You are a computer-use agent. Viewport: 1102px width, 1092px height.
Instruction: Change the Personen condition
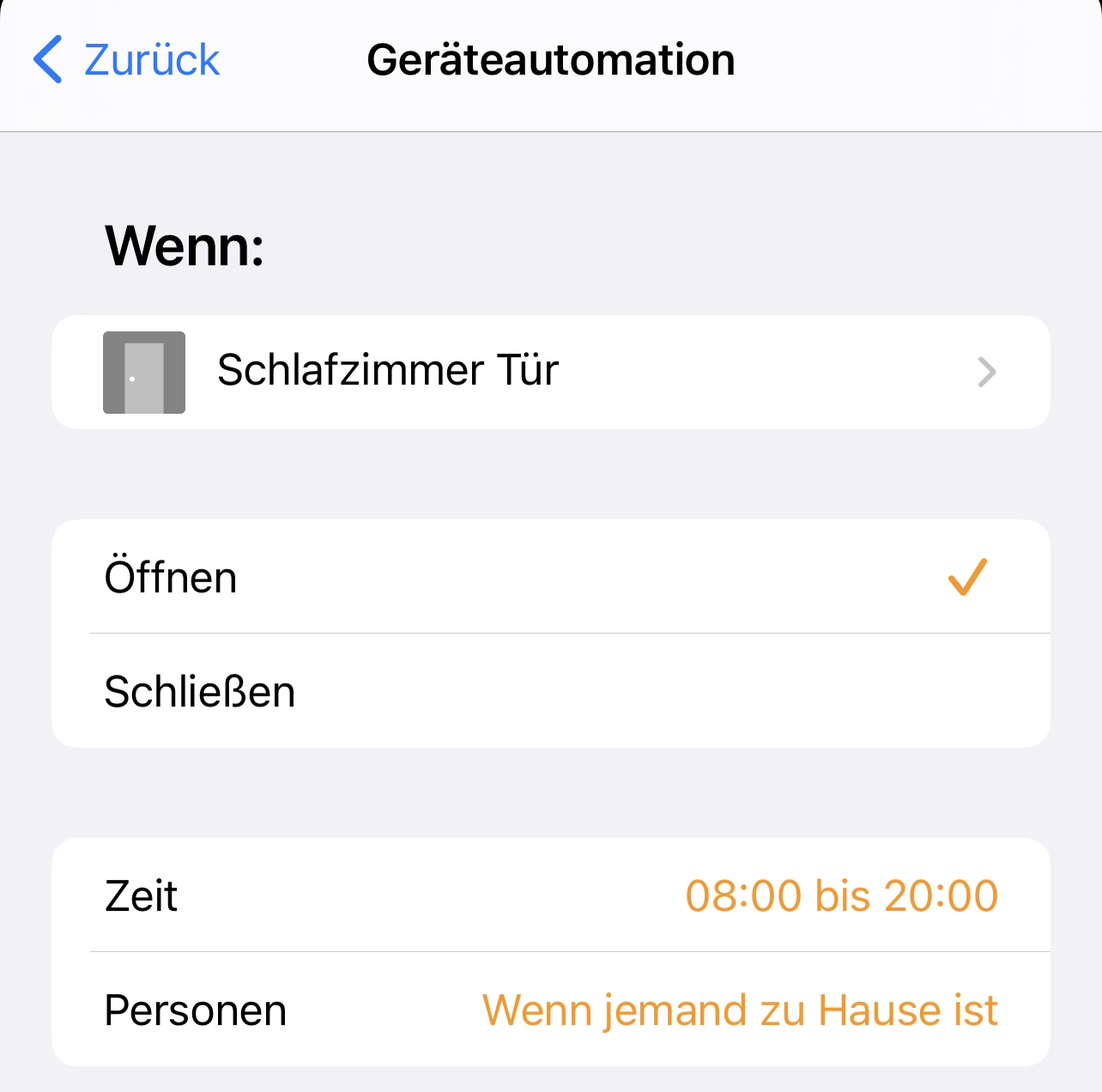pos(550,1010)
